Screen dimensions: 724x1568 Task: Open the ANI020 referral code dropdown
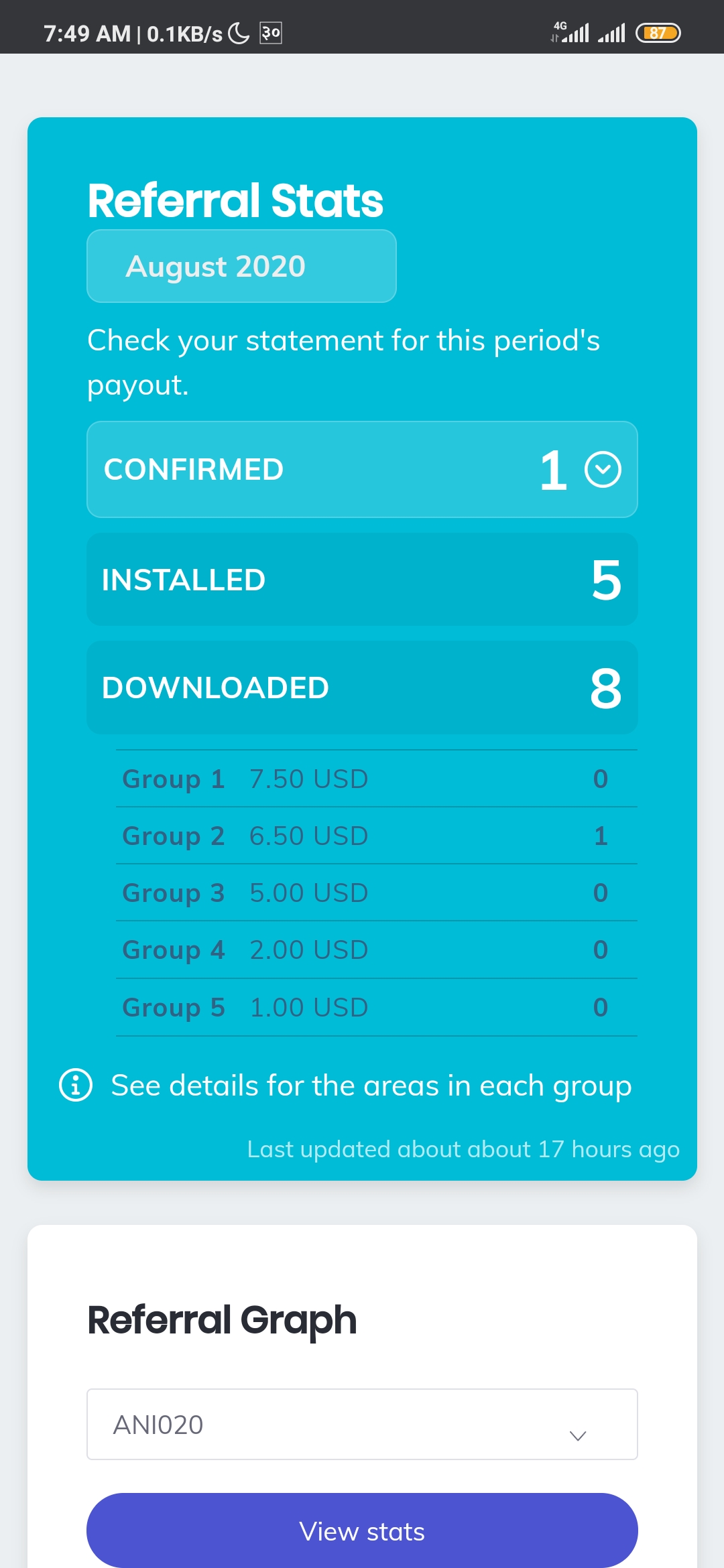[362, 1424]
